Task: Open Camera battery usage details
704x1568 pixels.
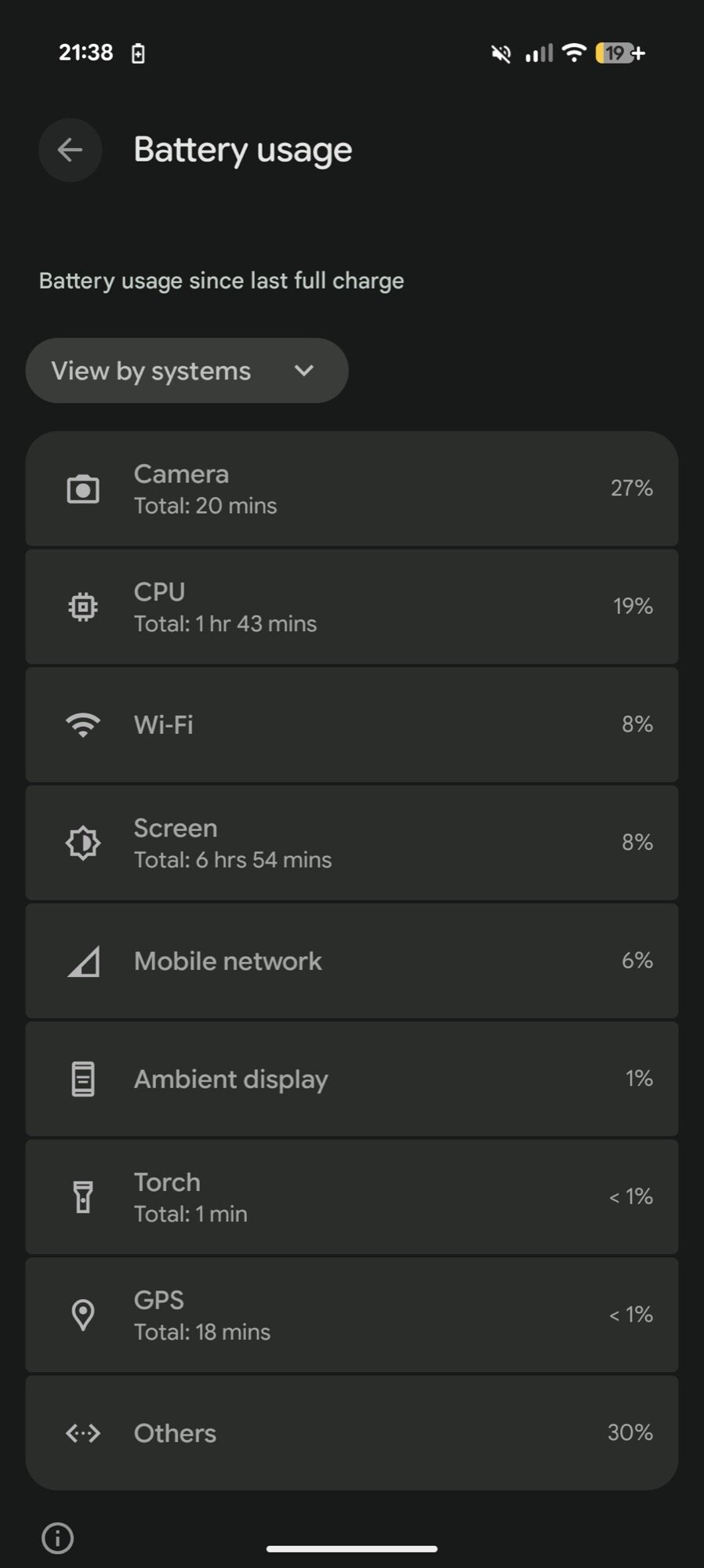Action: pos(351,488)
